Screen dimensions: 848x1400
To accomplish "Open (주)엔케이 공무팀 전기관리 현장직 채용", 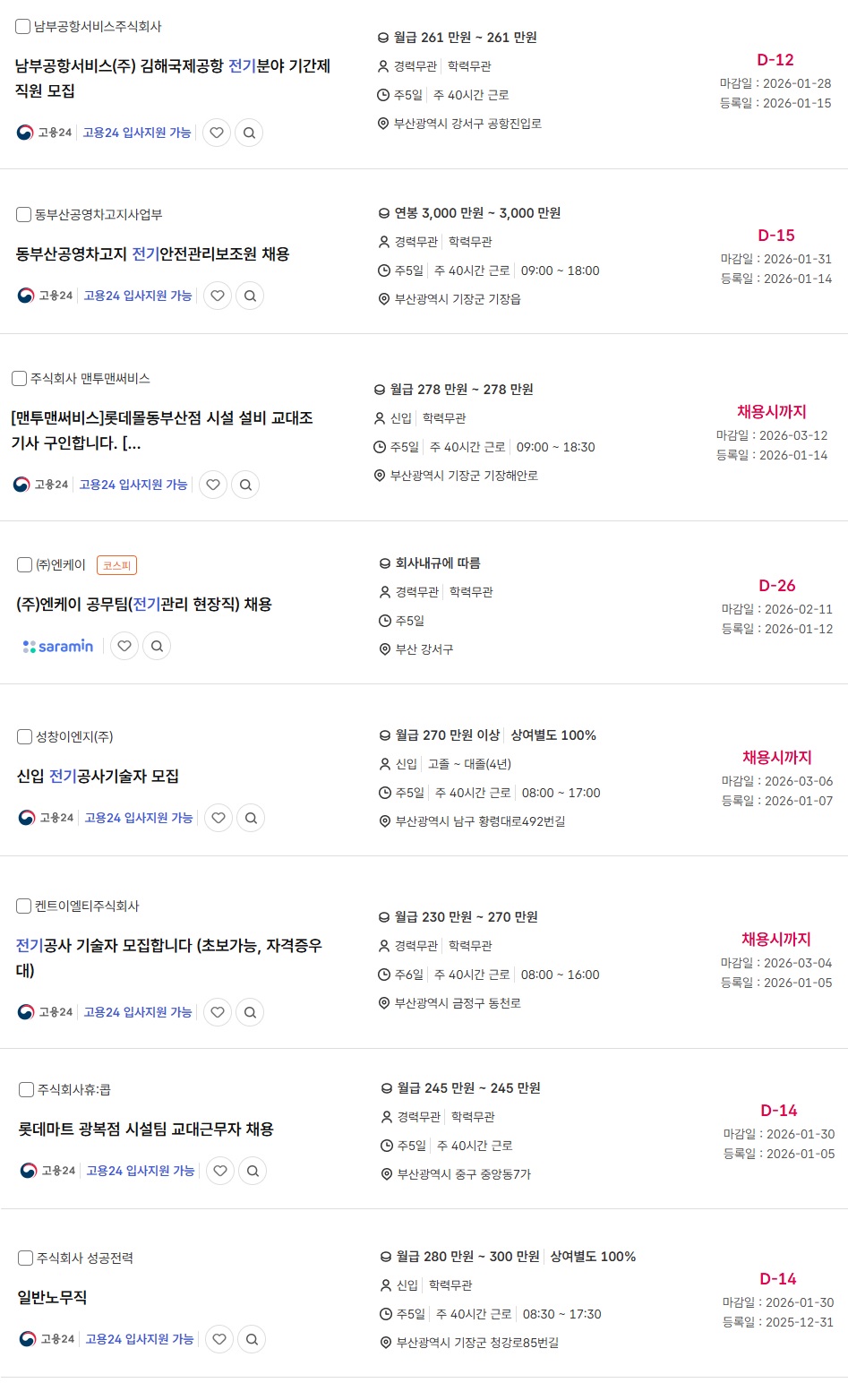I will [x=144, y=605].
